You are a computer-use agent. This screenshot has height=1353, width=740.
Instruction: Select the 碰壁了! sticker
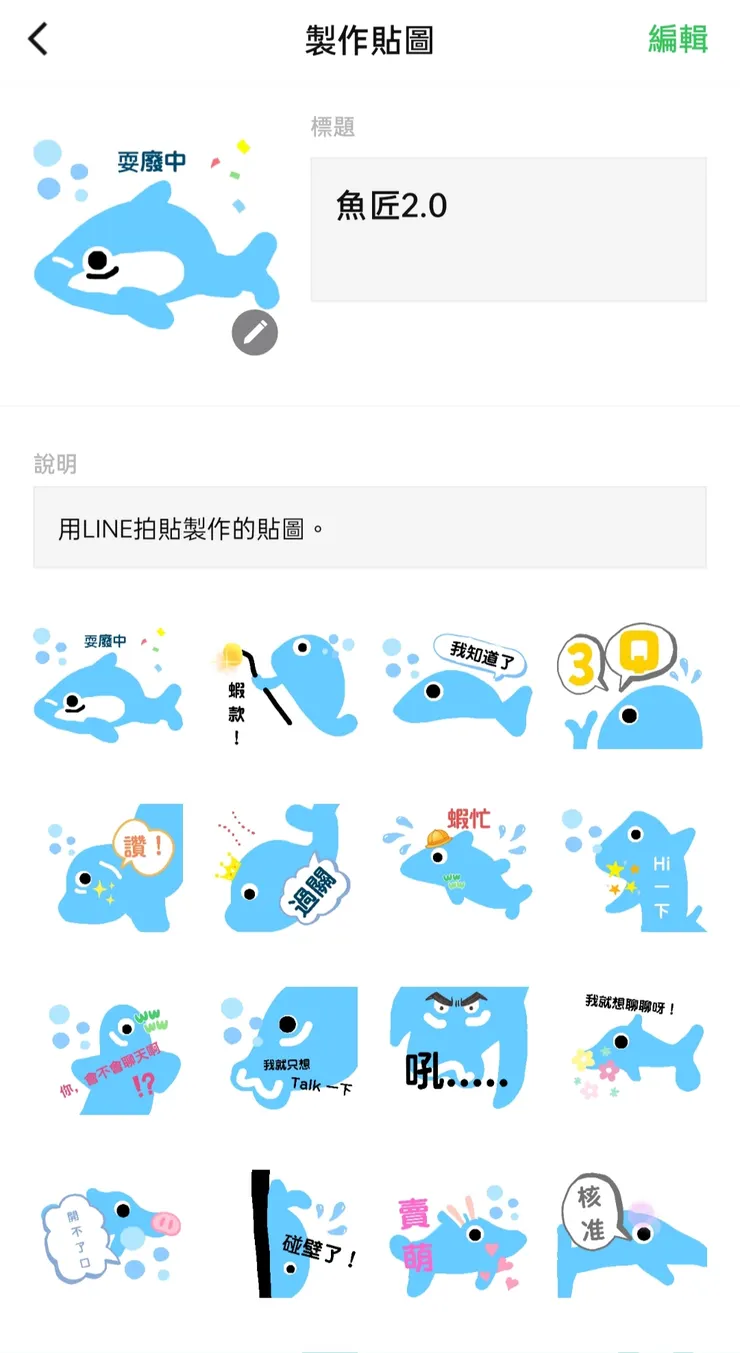point(282,1235)
